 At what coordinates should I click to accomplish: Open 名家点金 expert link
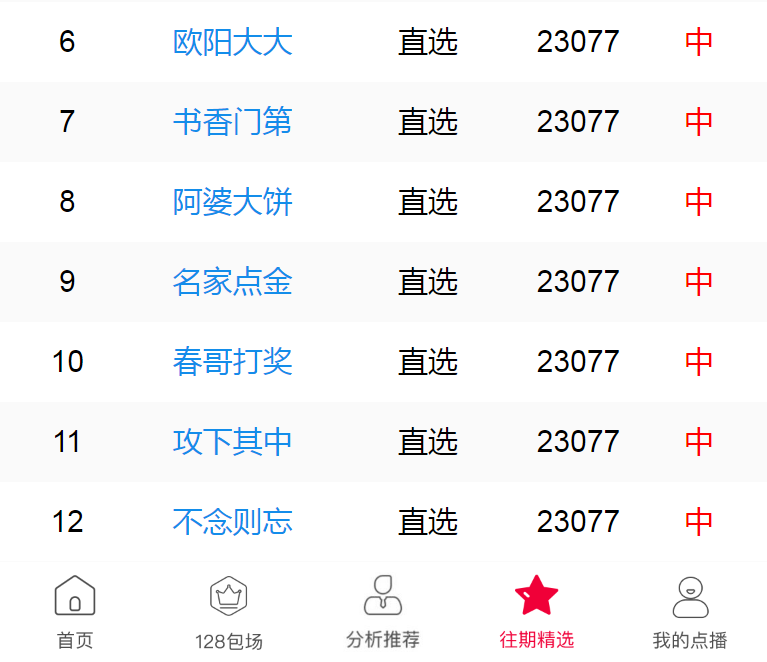[232, 282]
